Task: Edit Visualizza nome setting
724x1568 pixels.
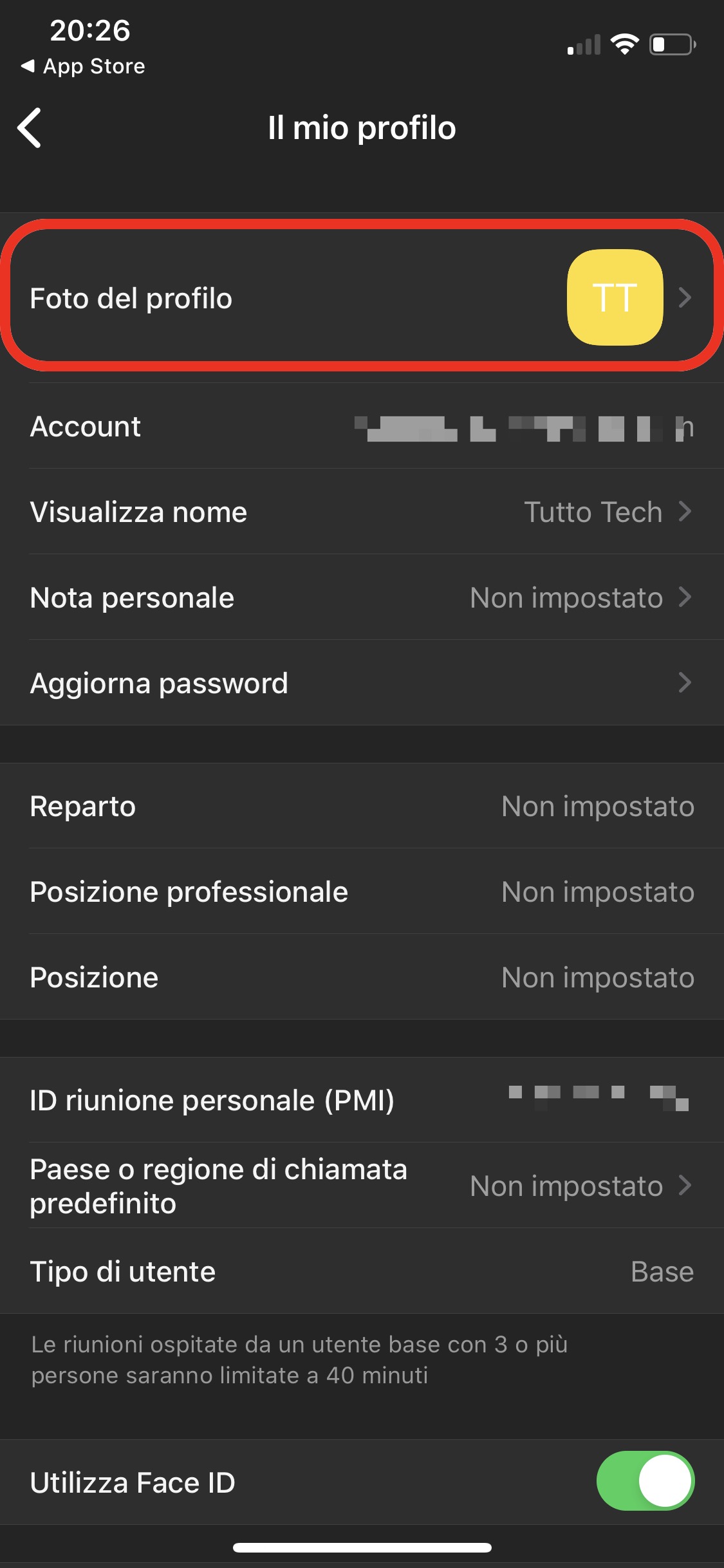Action: coord(362,512)
